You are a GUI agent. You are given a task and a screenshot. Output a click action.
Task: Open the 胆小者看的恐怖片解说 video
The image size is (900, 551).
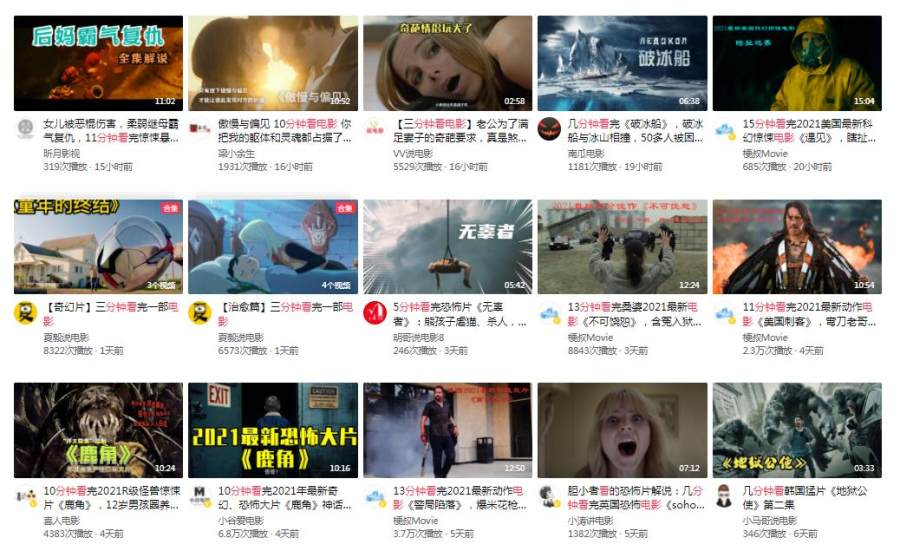point(622,430)
